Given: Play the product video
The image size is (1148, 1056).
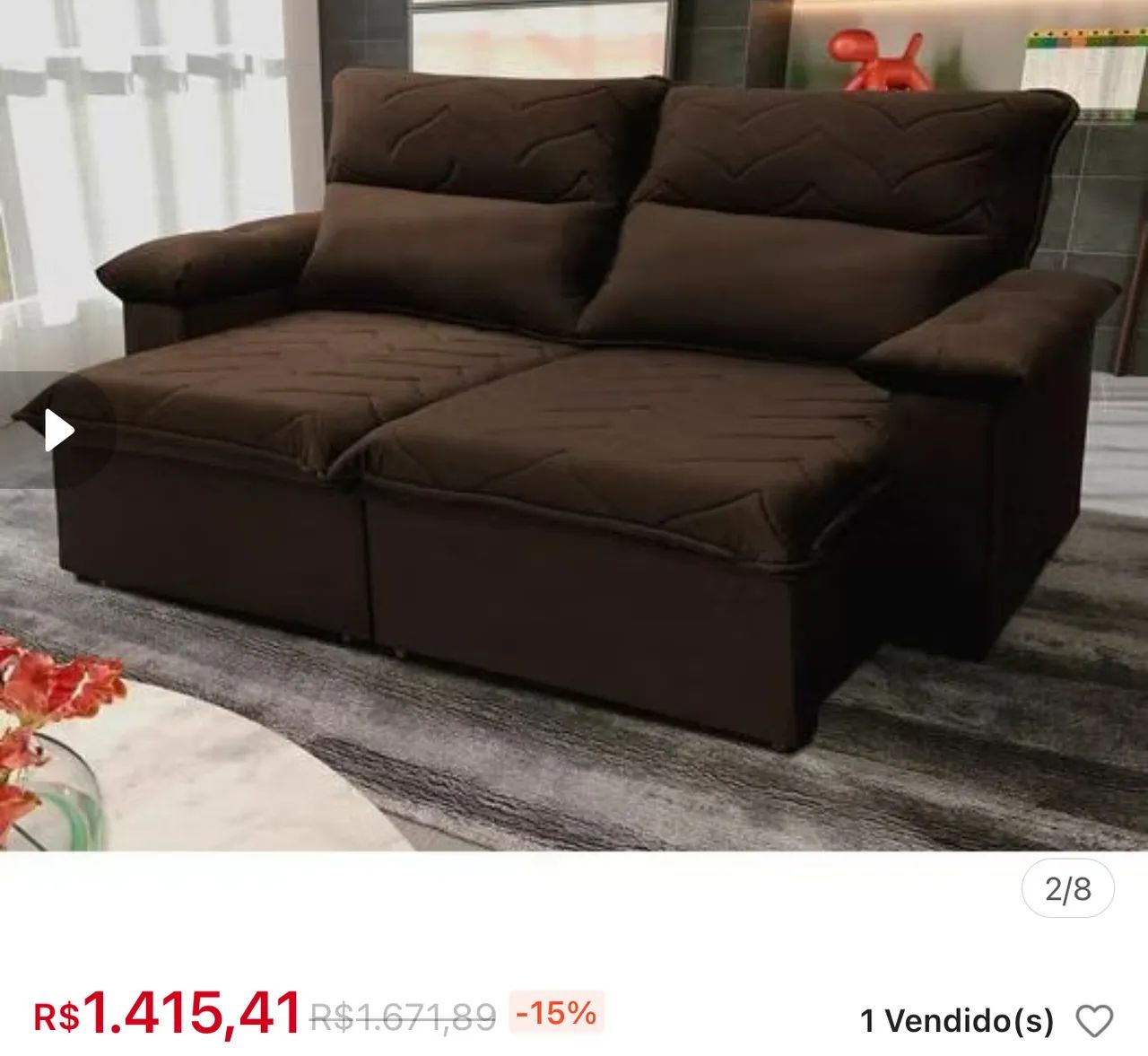Looking at the screenshot, I should (58, 431).
